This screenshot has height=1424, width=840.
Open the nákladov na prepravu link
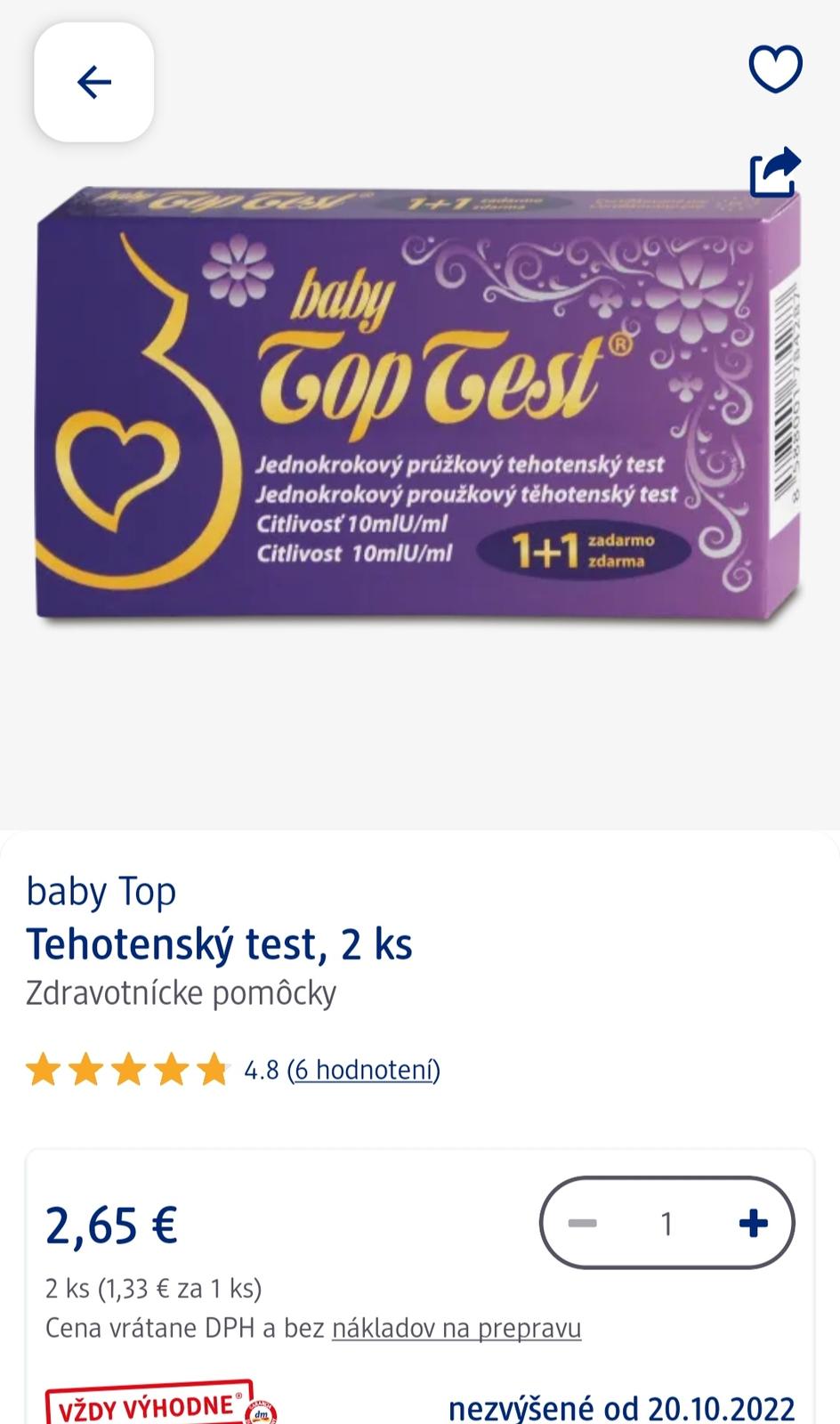(x=456, y=1328)
